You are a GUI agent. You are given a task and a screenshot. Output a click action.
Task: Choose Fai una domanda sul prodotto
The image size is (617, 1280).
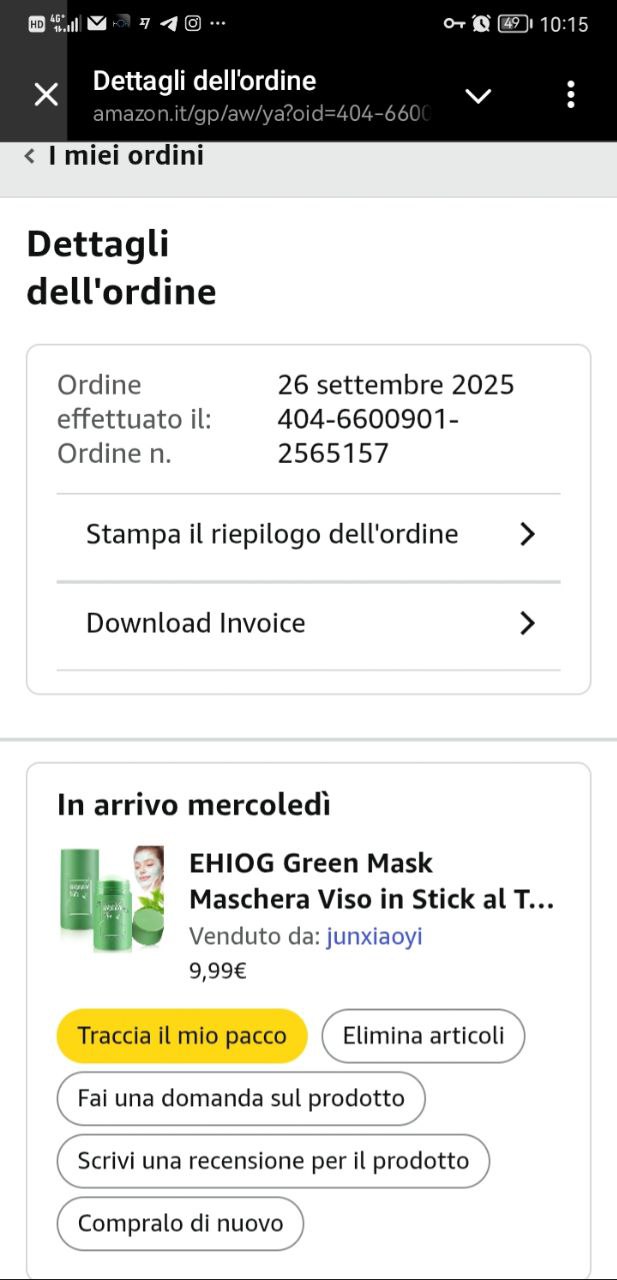coord(241,1098)
